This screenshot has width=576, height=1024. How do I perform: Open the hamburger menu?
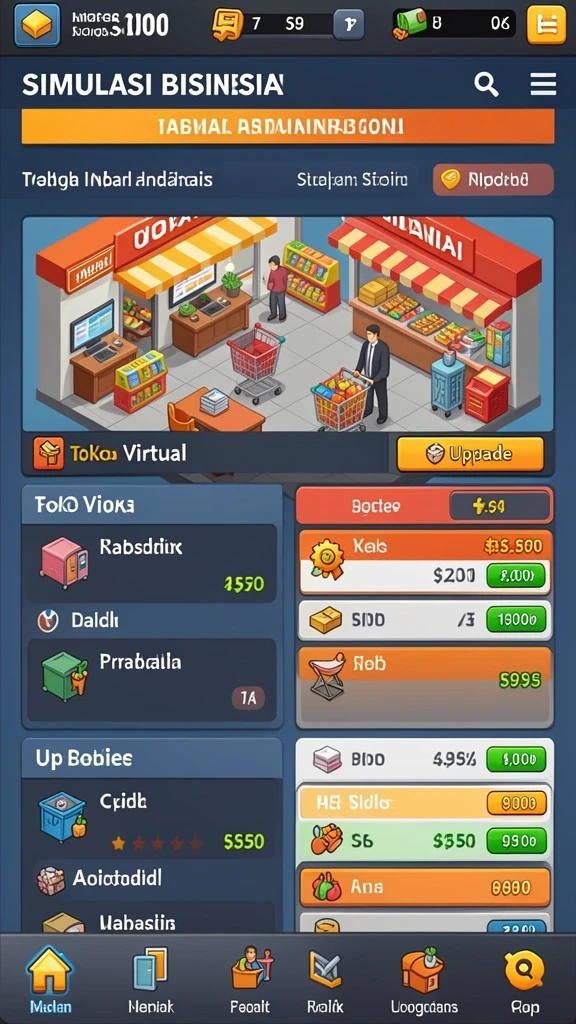[543, 84]
